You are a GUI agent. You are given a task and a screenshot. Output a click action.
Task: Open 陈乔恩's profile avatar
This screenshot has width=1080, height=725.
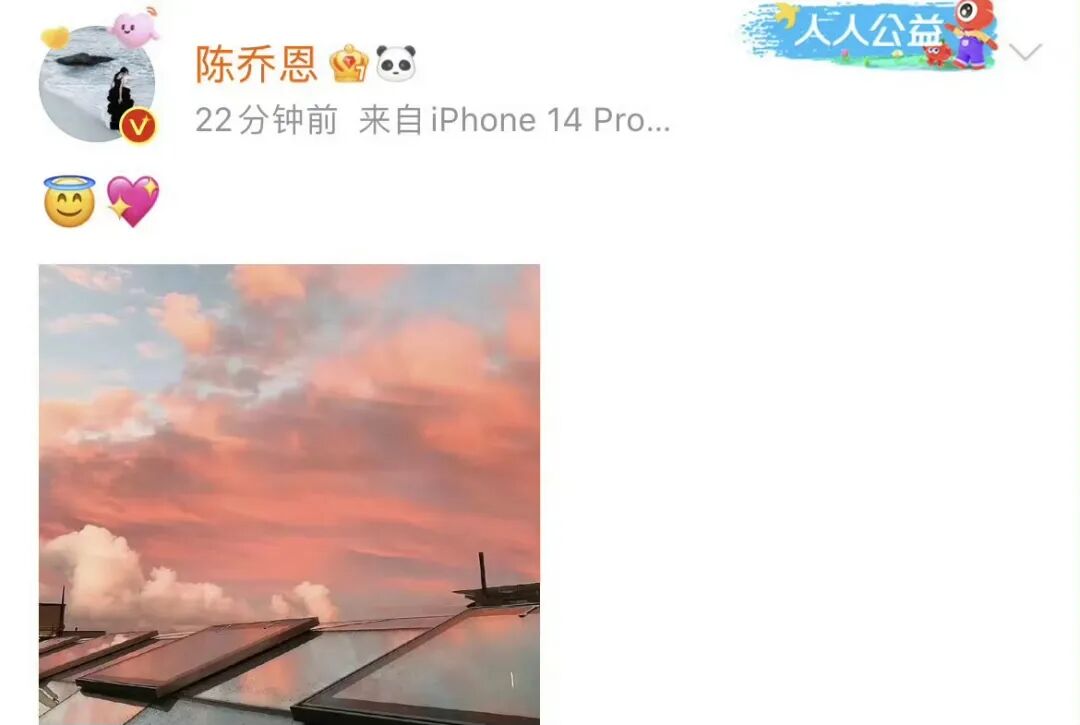(x=97, y=84)
